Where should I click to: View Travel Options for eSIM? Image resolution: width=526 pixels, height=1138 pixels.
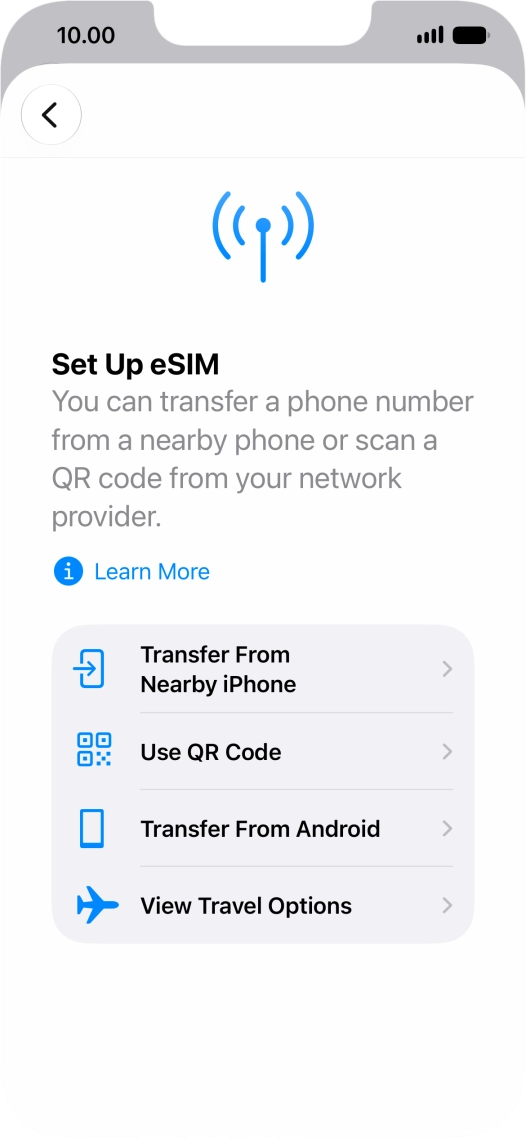pyautogui.click(x=263, y=905)
